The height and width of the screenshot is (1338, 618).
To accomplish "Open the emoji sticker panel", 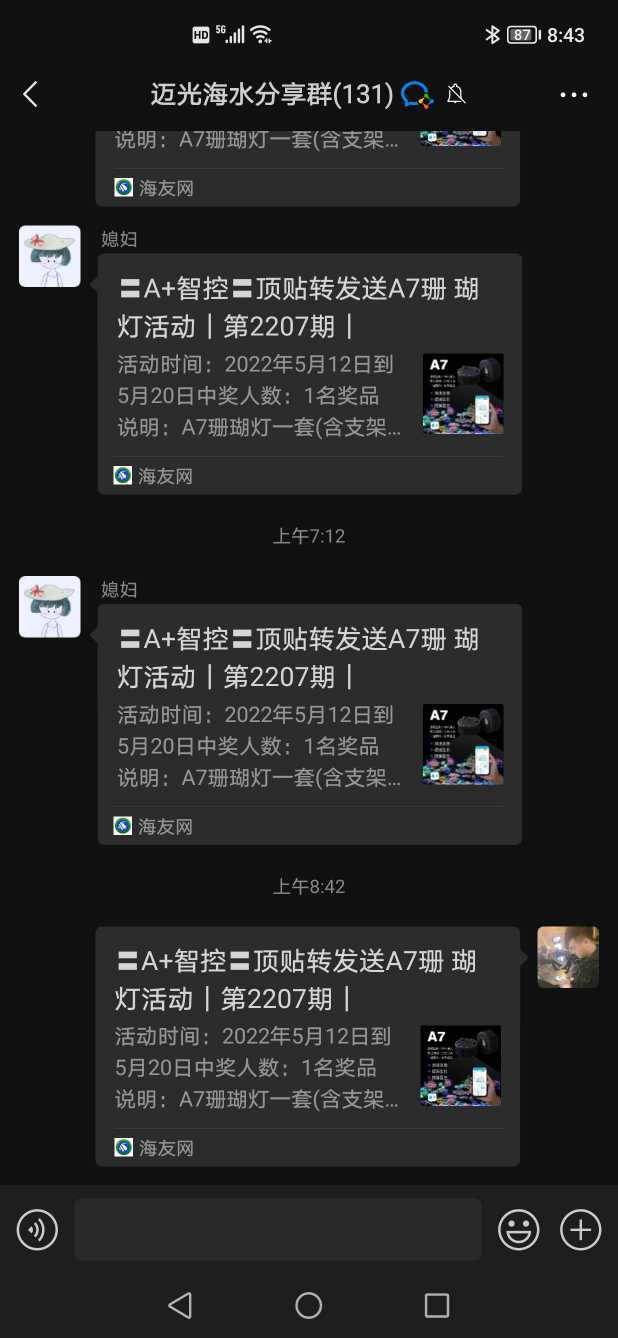I will [519, 1229].
